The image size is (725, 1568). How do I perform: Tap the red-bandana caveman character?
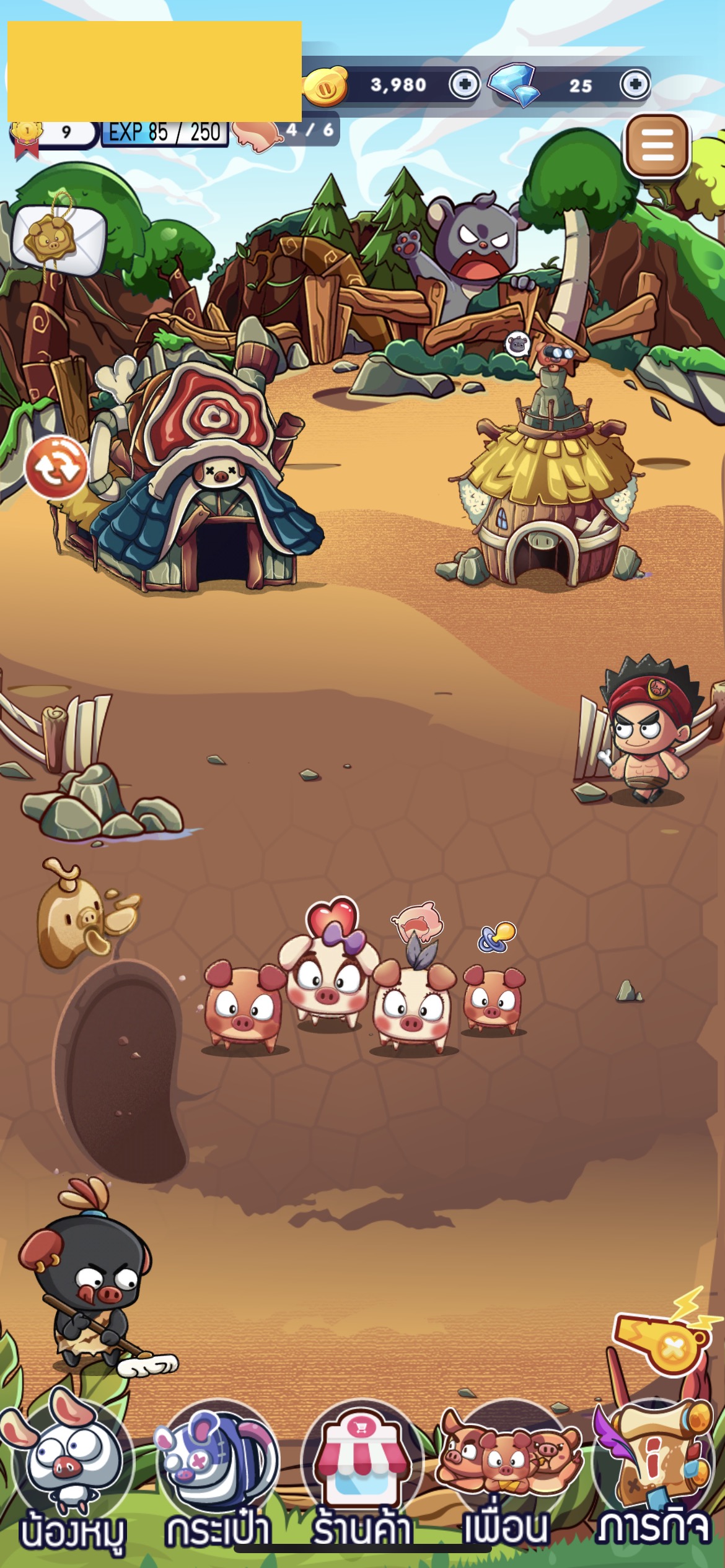pyautogui.click(x=648, y=731)
